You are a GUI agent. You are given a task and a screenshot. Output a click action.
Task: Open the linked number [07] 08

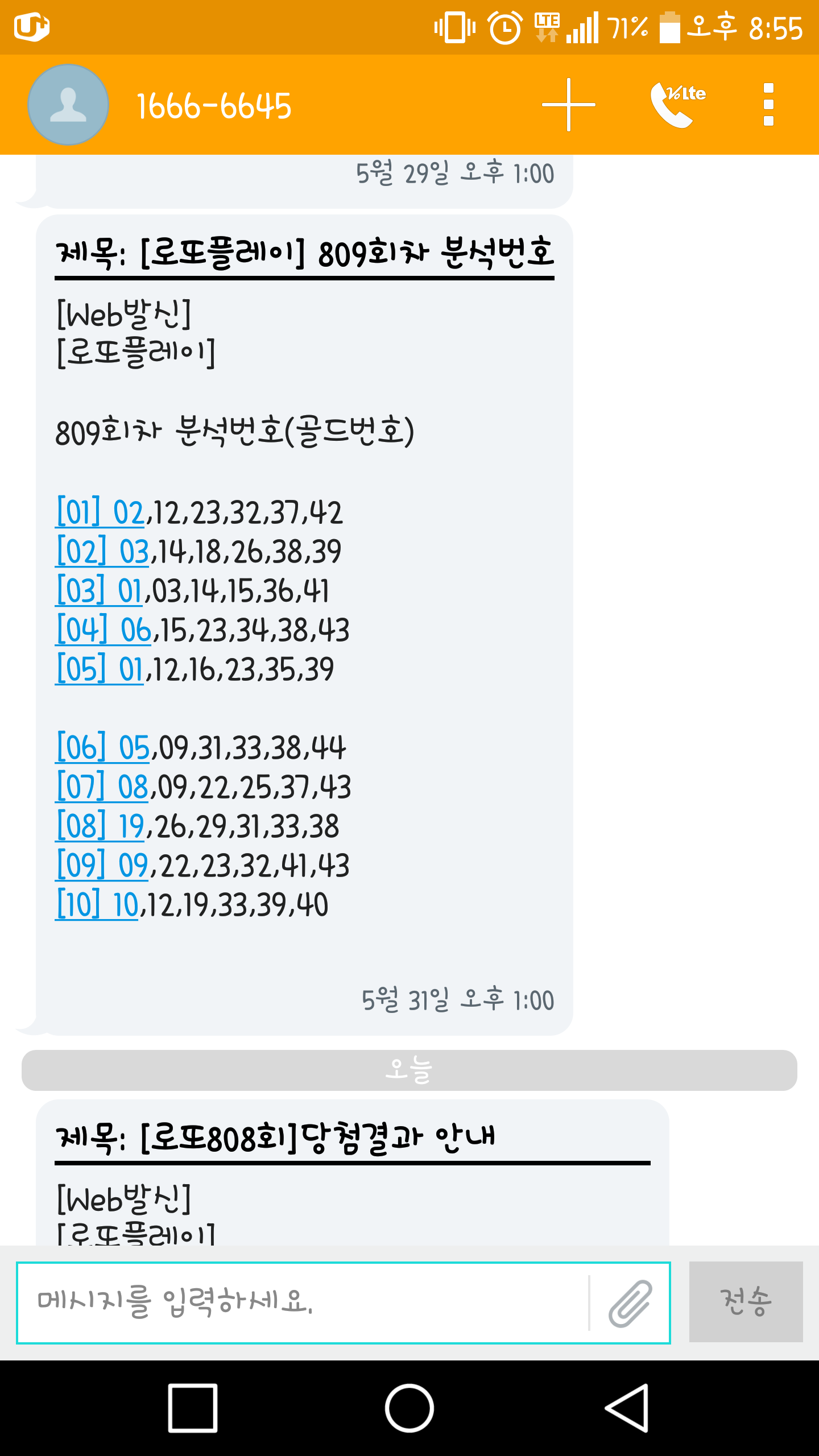coord(102,787)
